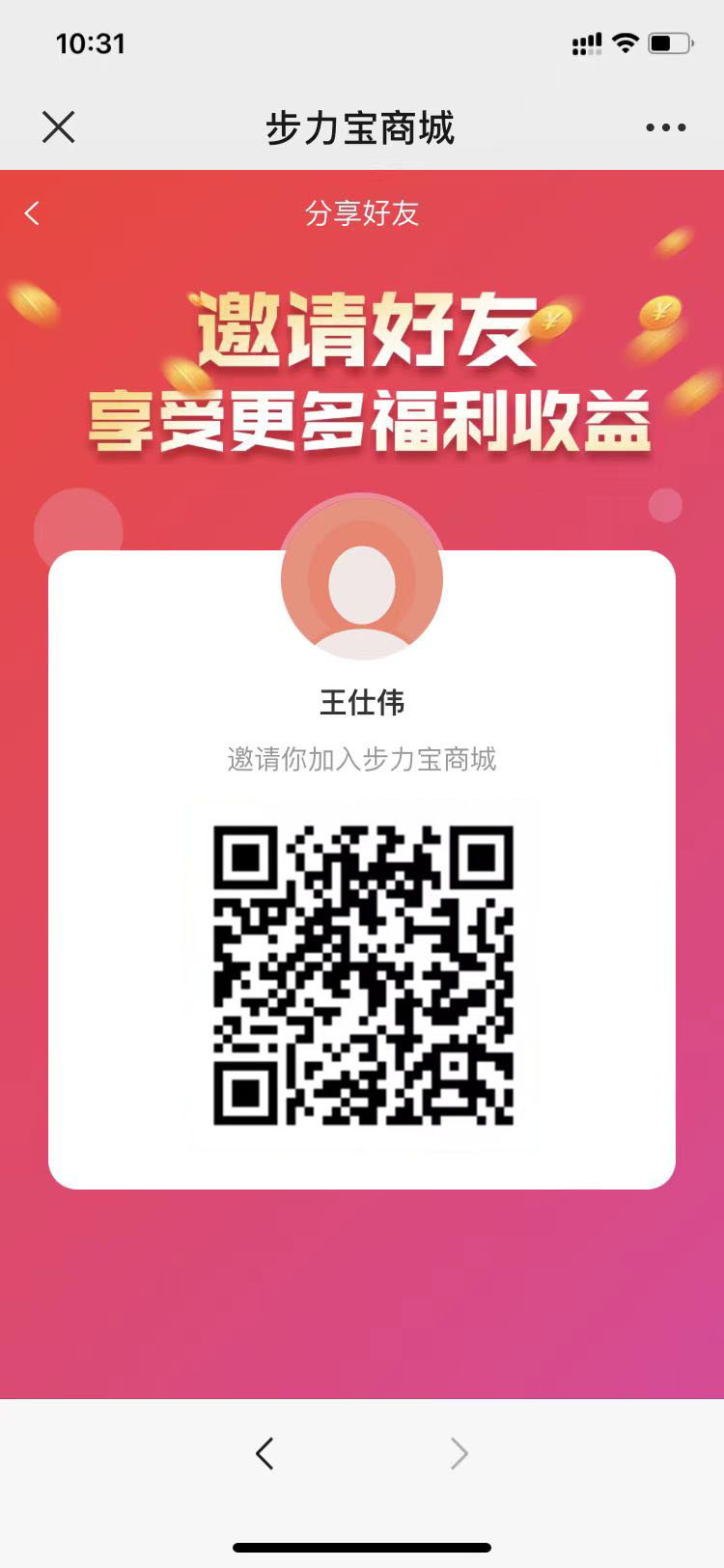Close the 步力宝商城 webview
Image resolution: width=724 pixels, height=1568 pixels.
click(59, 127)
